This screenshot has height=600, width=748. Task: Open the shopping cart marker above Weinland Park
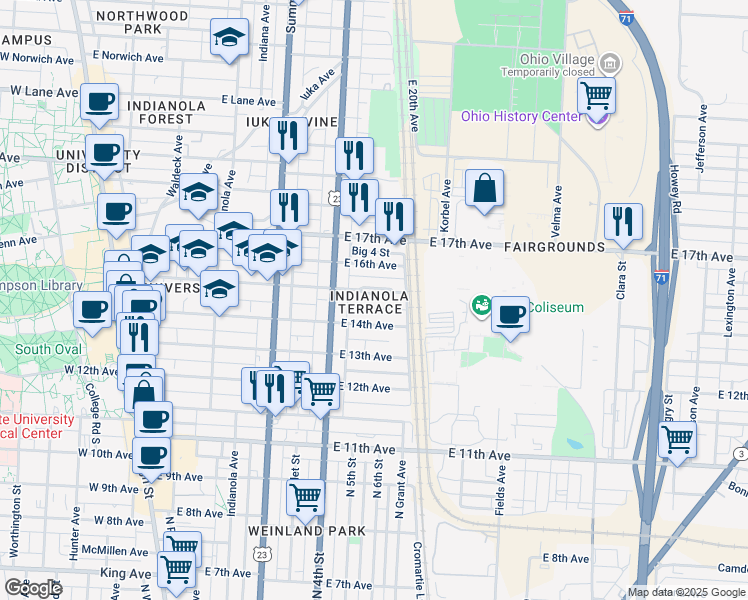click(305, 496)
